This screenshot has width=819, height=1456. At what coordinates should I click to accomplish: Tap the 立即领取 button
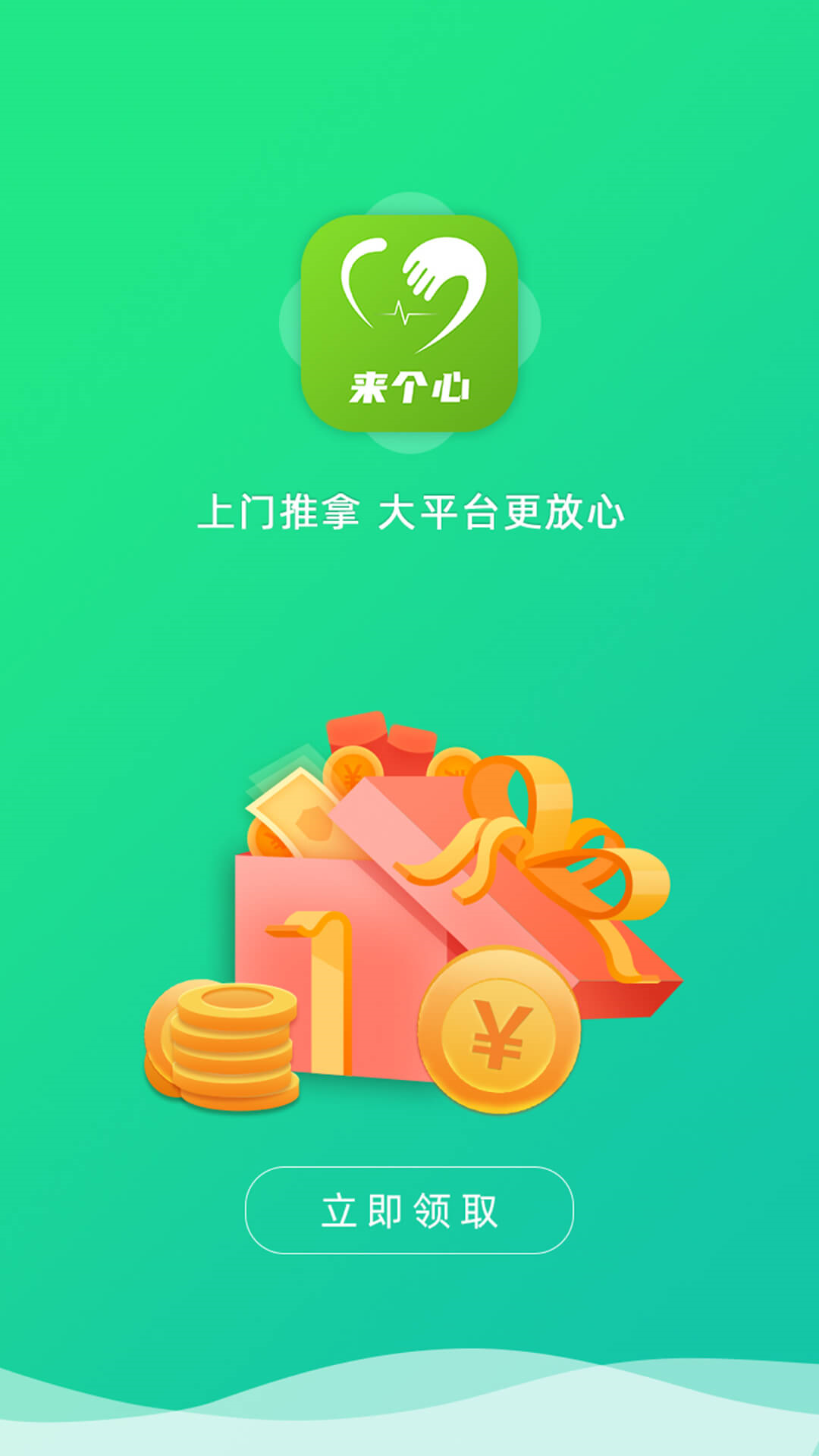[x=409, y=1210]
